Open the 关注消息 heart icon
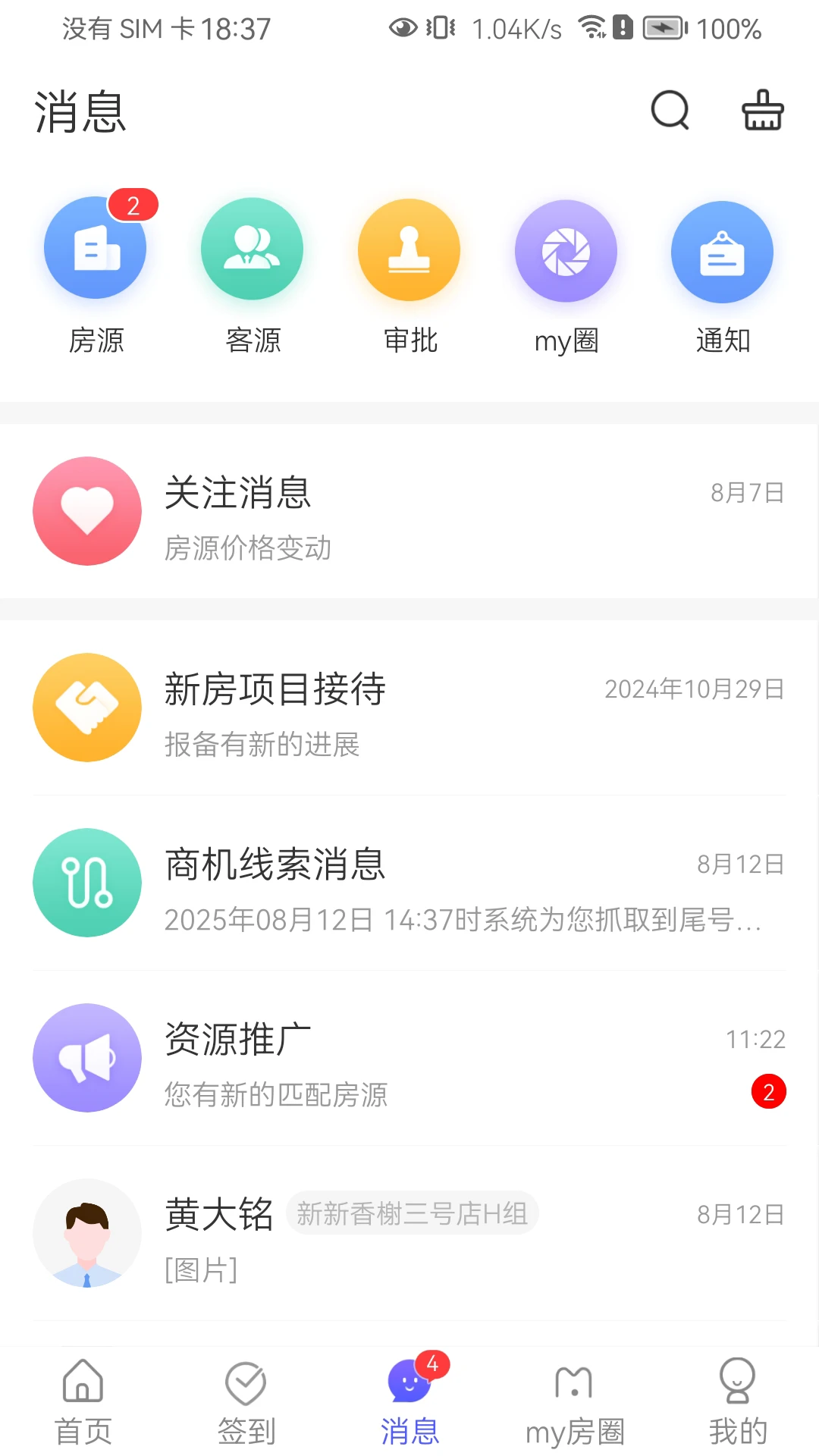The image size is (819, 1456). [x=87, y=511]
